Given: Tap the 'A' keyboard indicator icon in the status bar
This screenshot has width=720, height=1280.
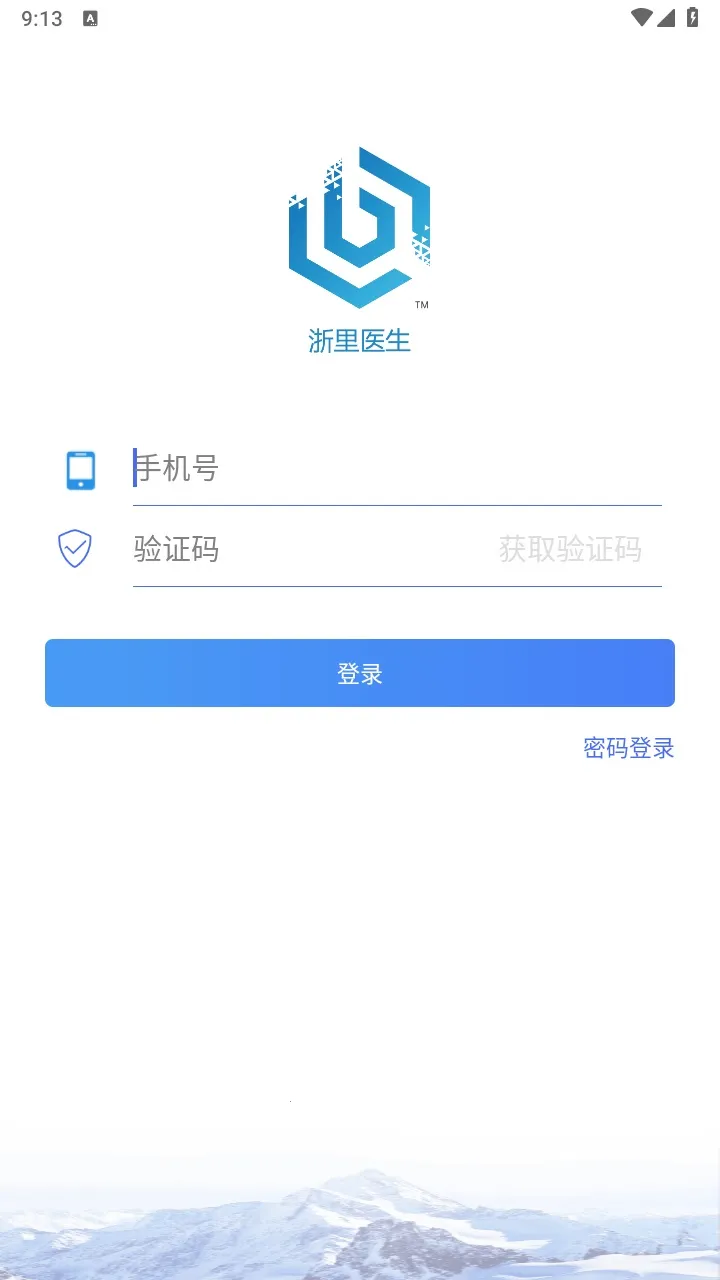Looking at the screenshot, I should pos(91,18).
